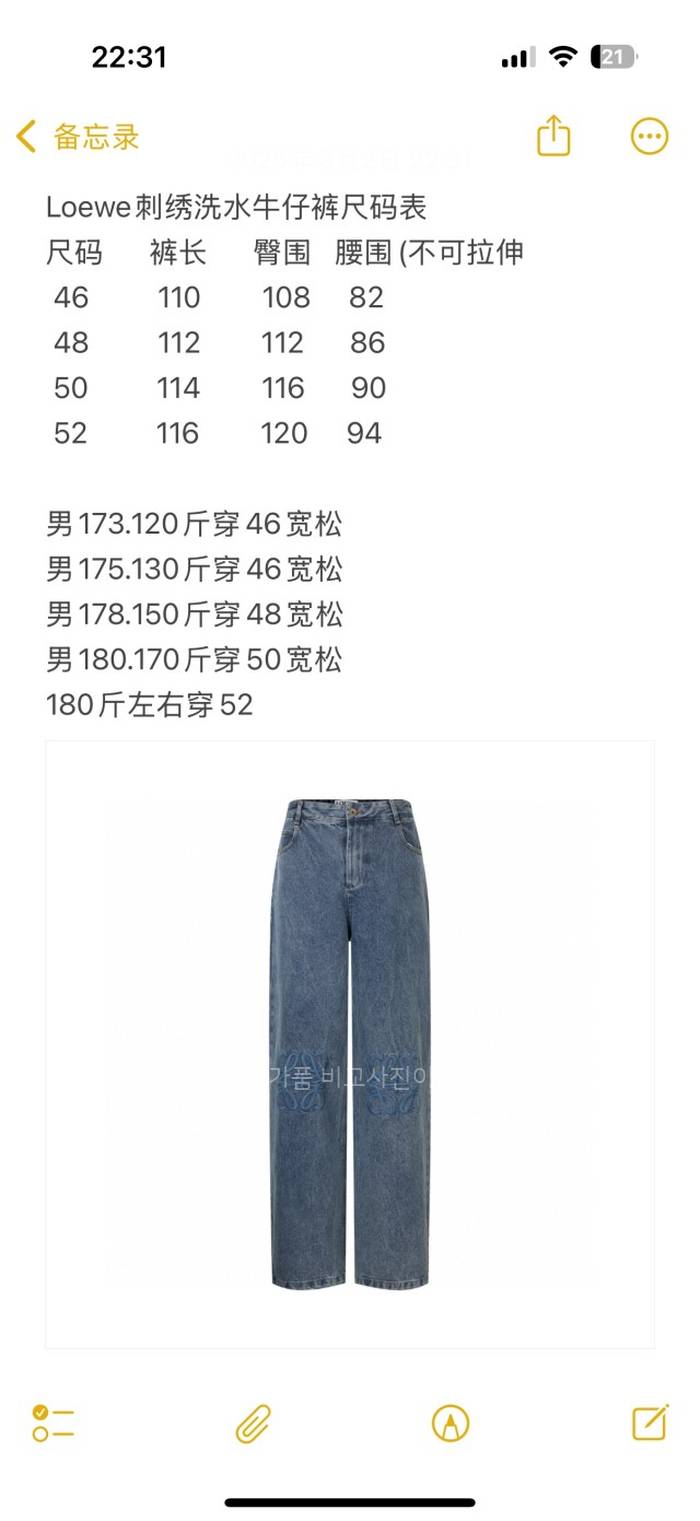Attach a file or photo
This screenshot has width=700, height=1521.
pos(253,1422)
